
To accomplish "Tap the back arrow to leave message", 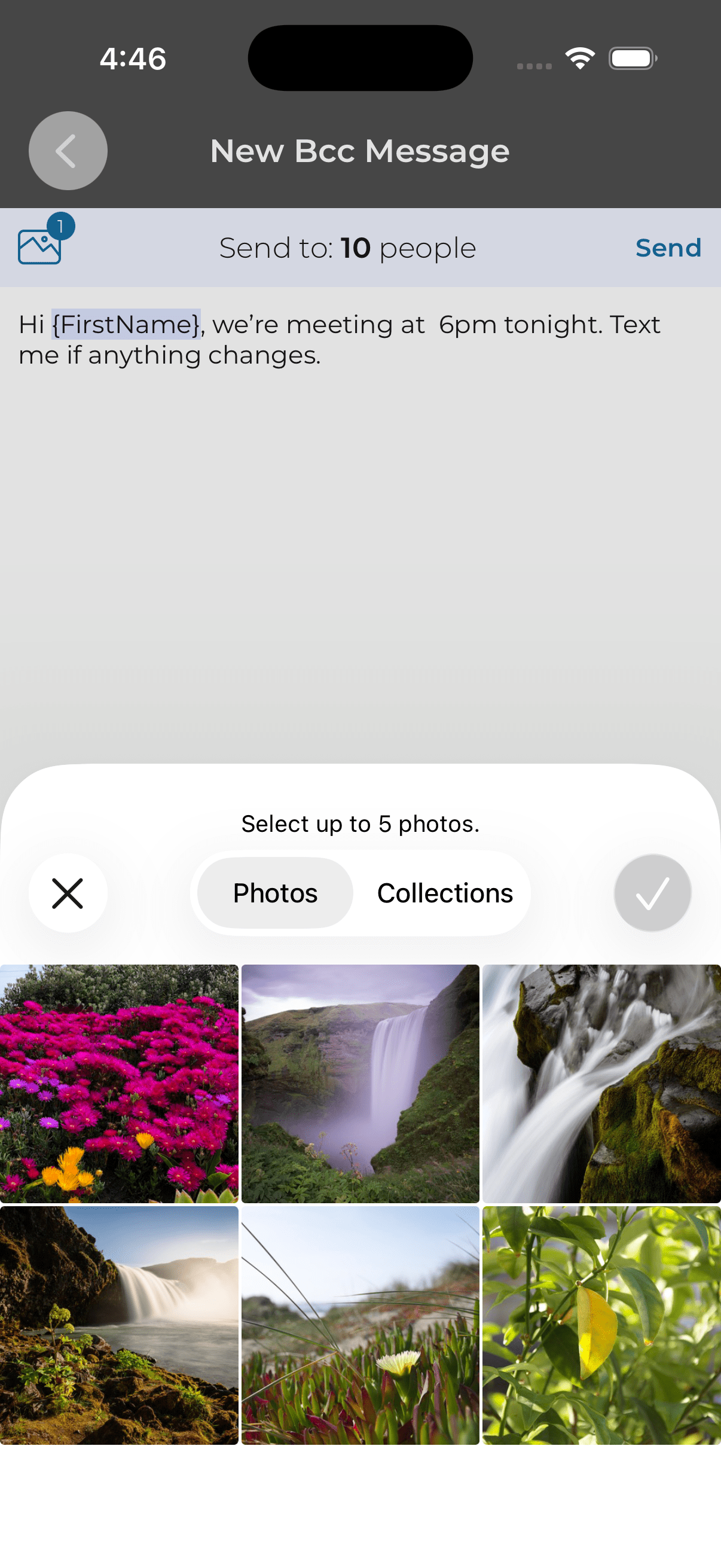I will click(68, 150).
